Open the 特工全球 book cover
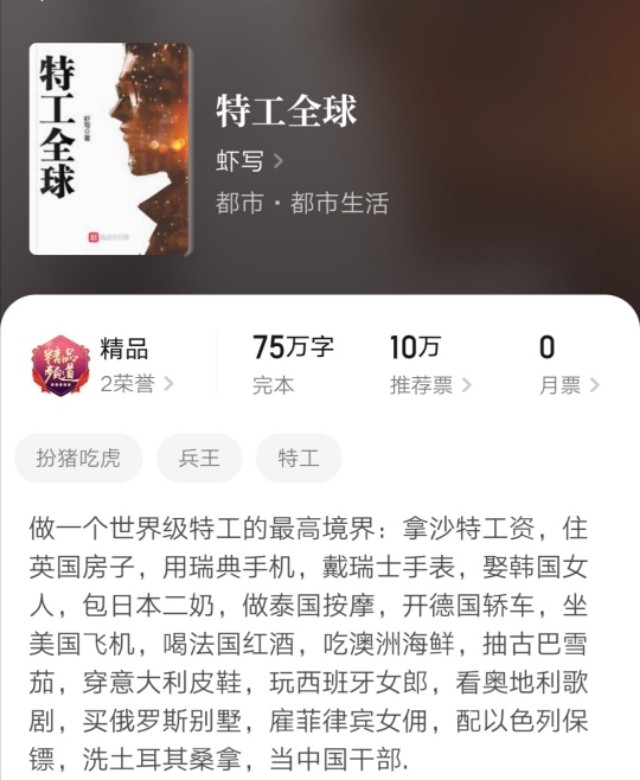This screenshot has width=640, height=780. 109,148
